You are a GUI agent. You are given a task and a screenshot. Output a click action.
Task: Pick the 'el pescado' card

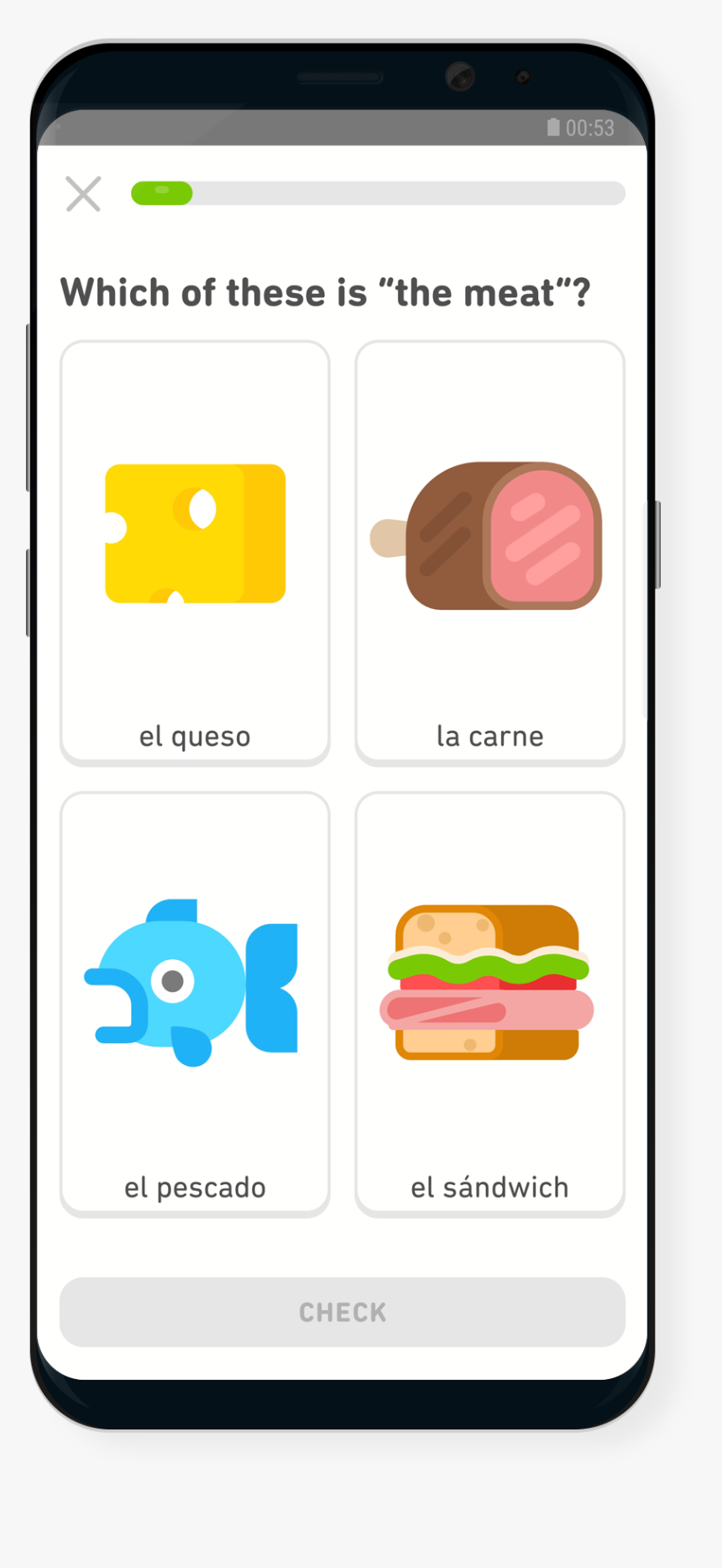(x=195, y=1004)
